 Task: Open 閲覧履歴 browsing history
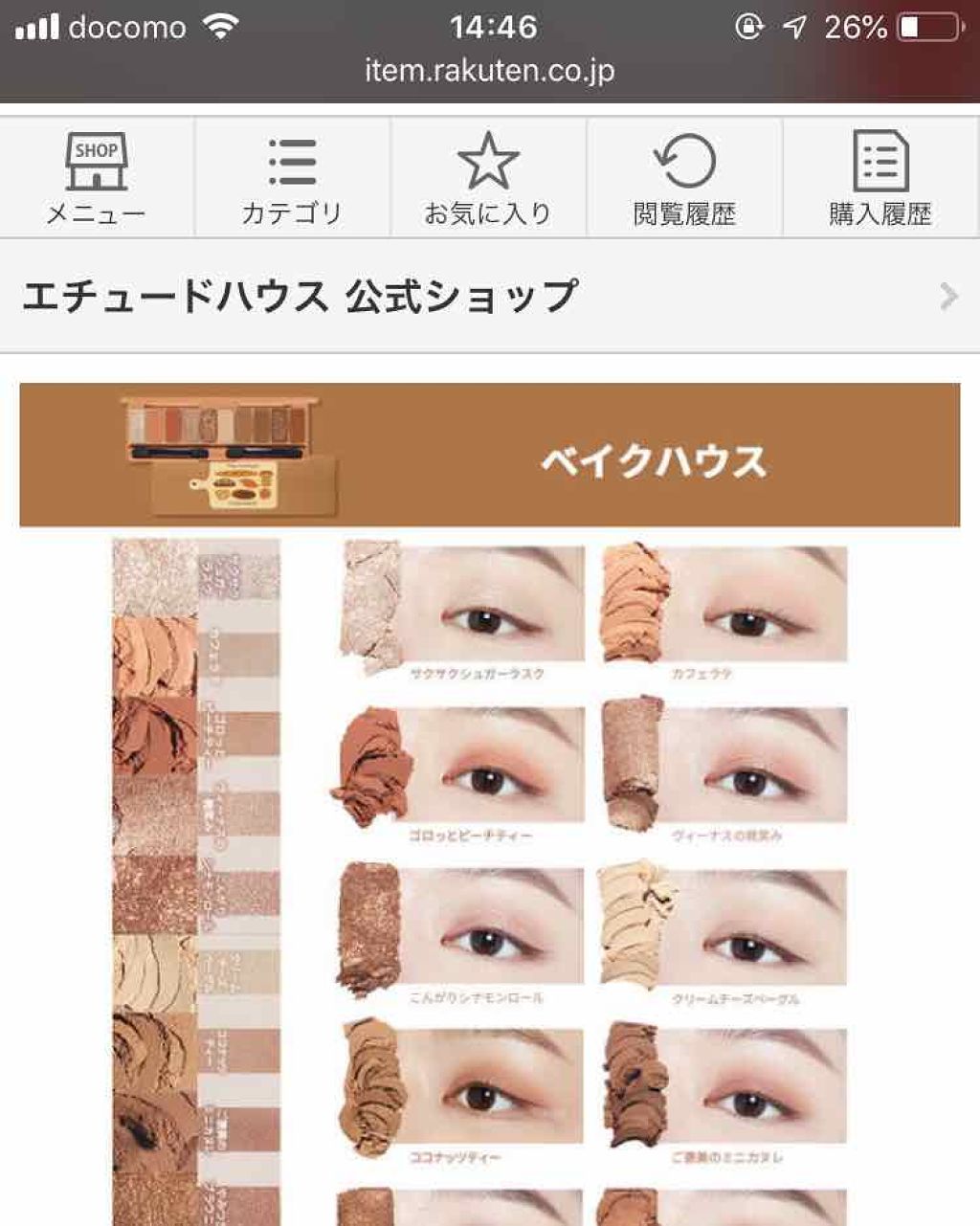(684, 178)
